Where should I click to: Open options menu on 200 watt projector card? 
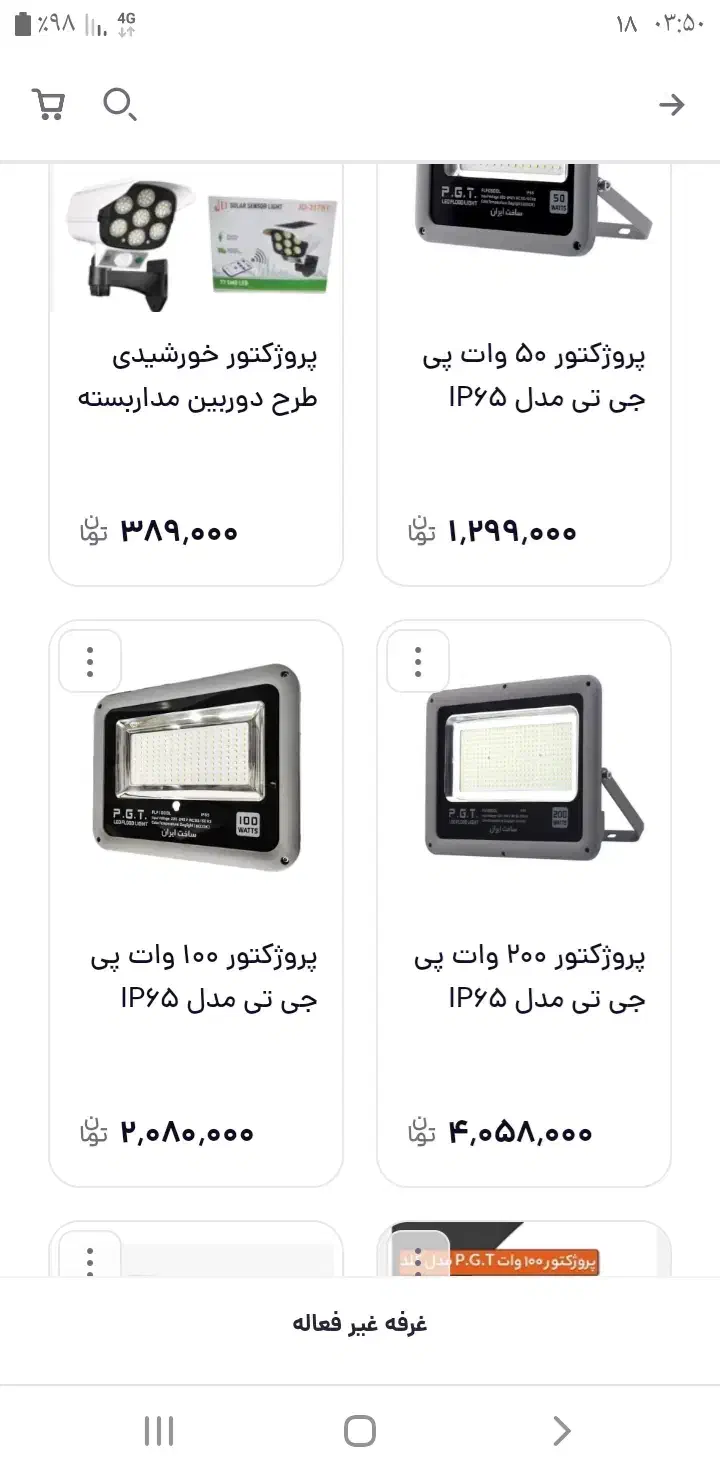click(x=418, y=661)
